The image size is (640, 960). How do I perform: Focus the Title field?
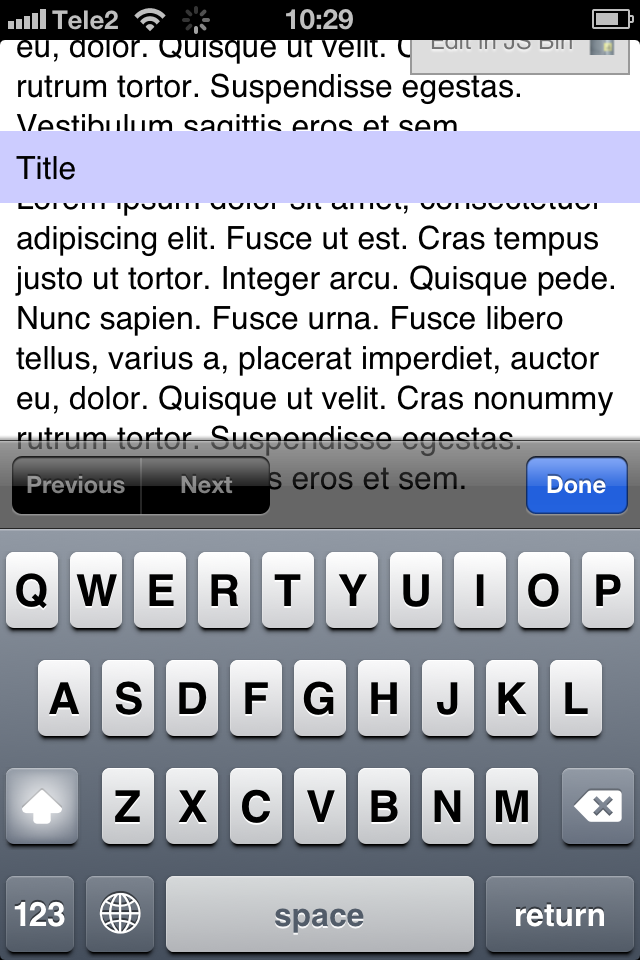click(320, 168)
